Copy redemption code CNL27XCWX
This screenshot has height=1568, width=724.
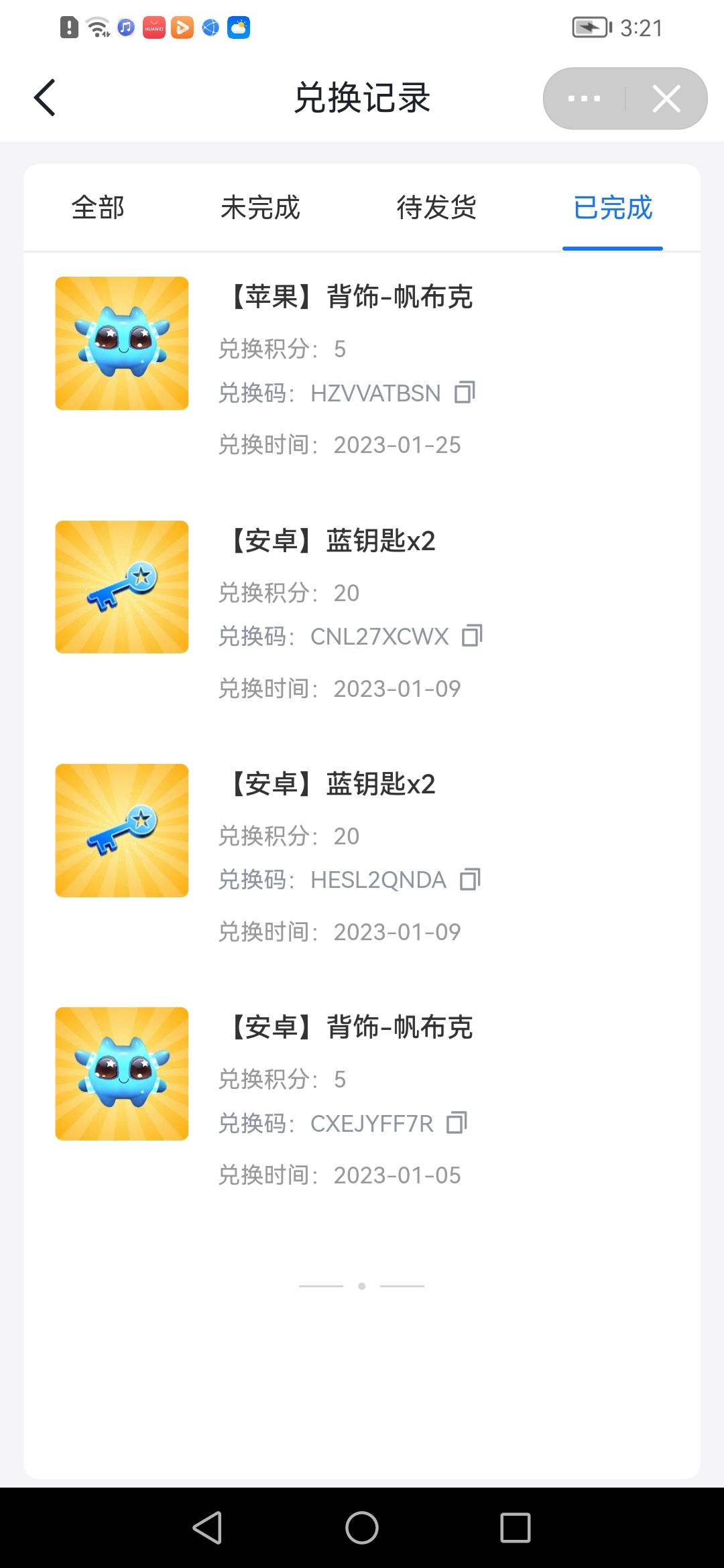coord(472,635)
